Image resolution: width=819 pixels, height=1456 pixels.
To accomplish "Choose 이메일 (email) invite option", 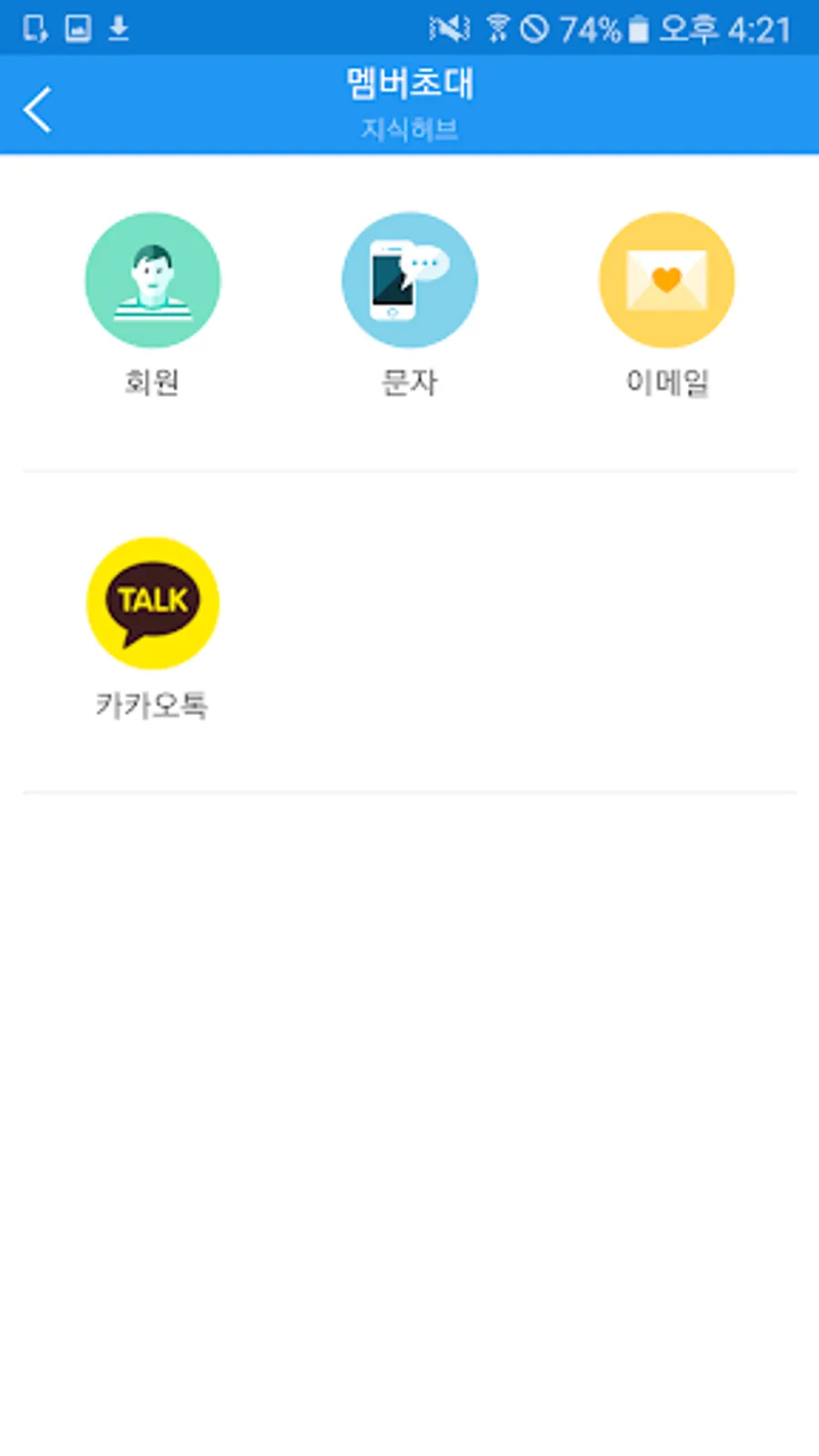I will click(666, 280).
